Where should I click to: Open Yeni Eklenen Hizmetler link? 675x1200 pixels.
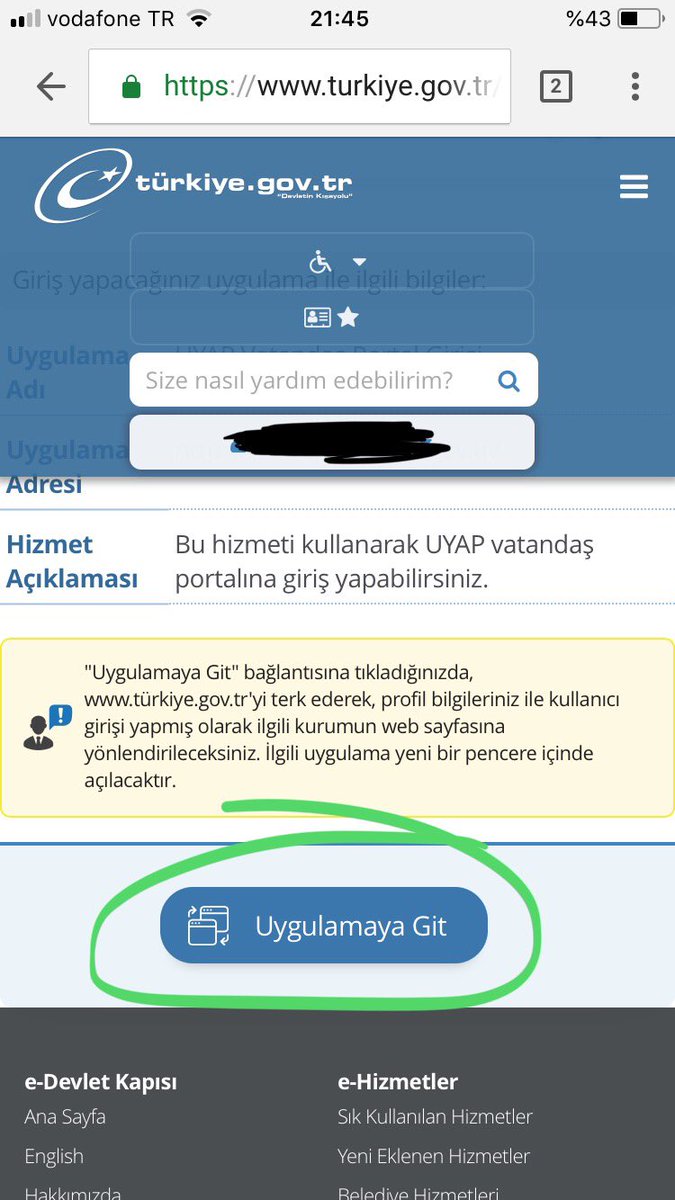pyautogui.click(x=433, y=1156)
